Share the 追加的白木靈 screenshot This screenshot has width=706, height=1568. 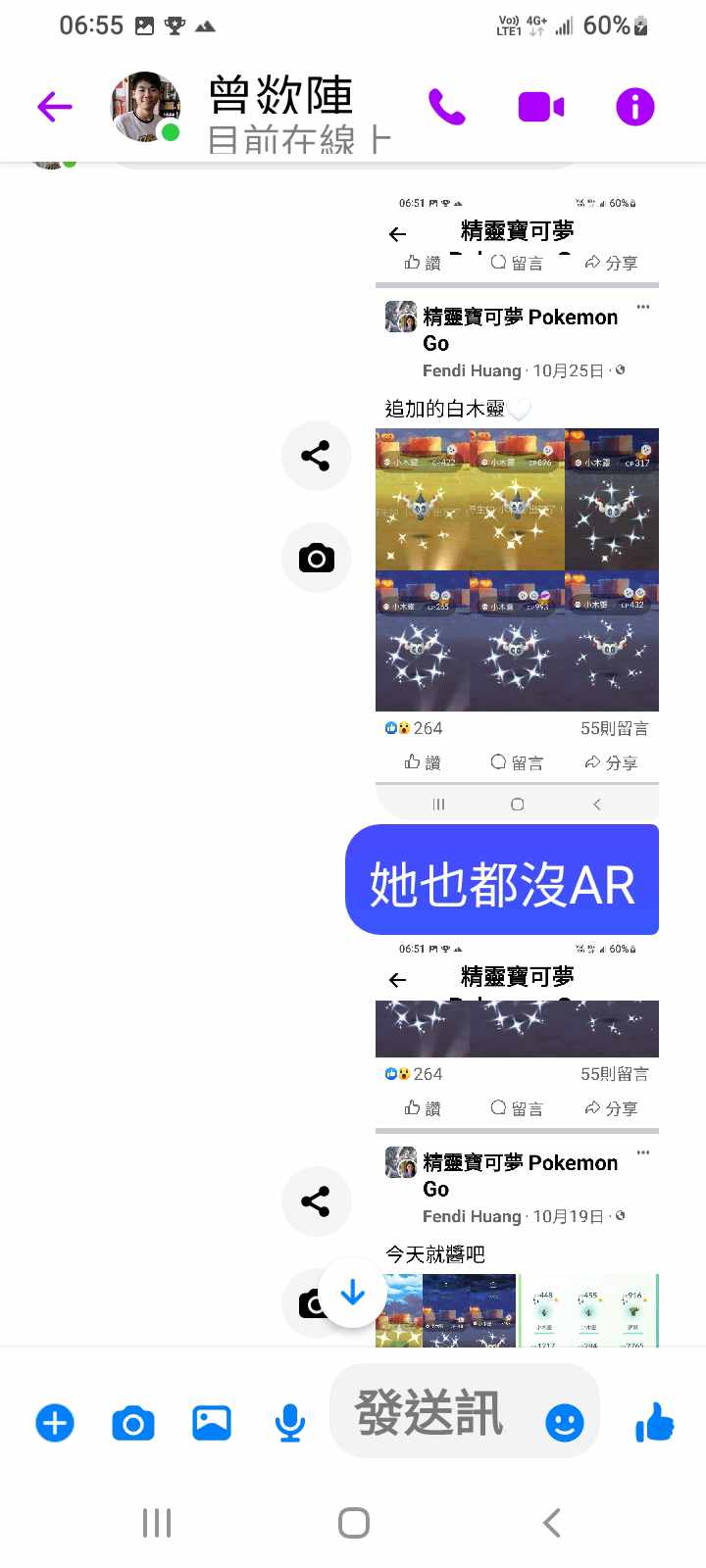click(316, 456)
